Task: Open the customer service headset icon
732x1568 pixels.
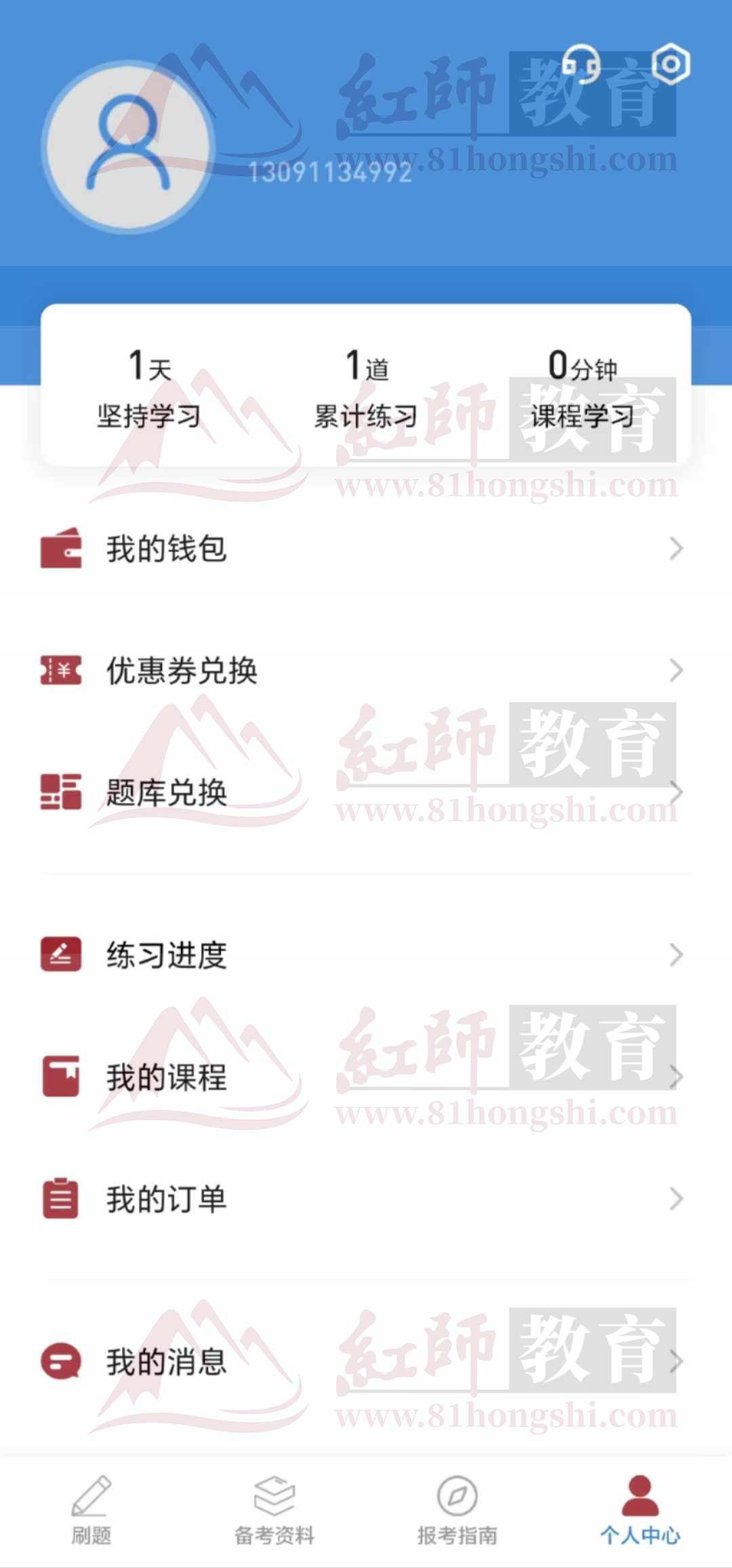Action: tap(583, 64)
